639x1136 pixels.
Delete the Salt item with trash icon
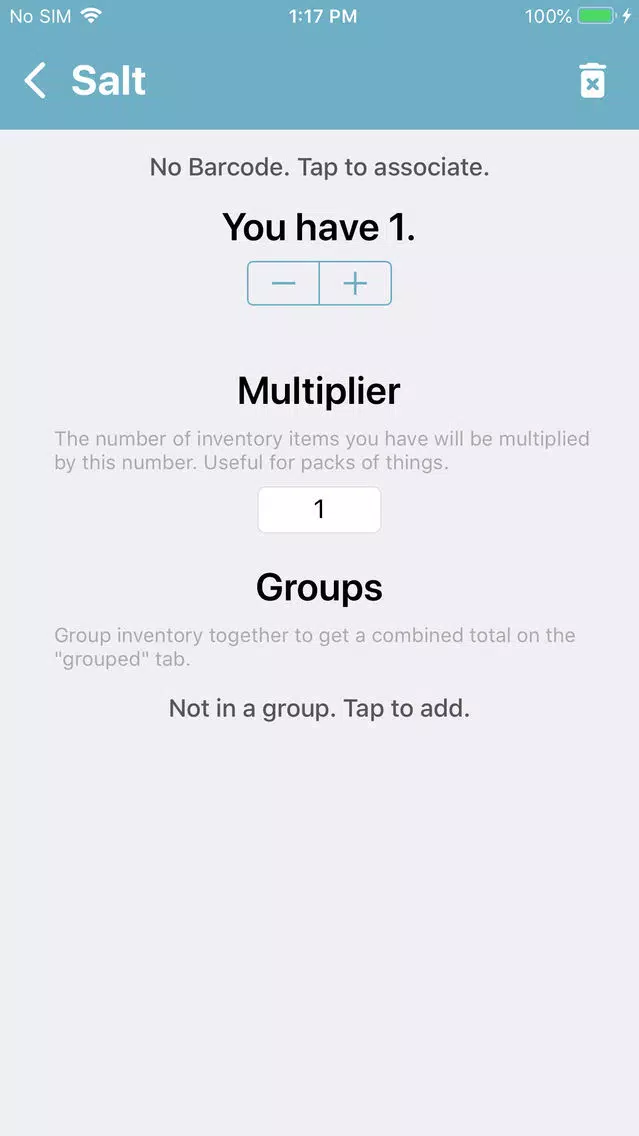[592, 81]
